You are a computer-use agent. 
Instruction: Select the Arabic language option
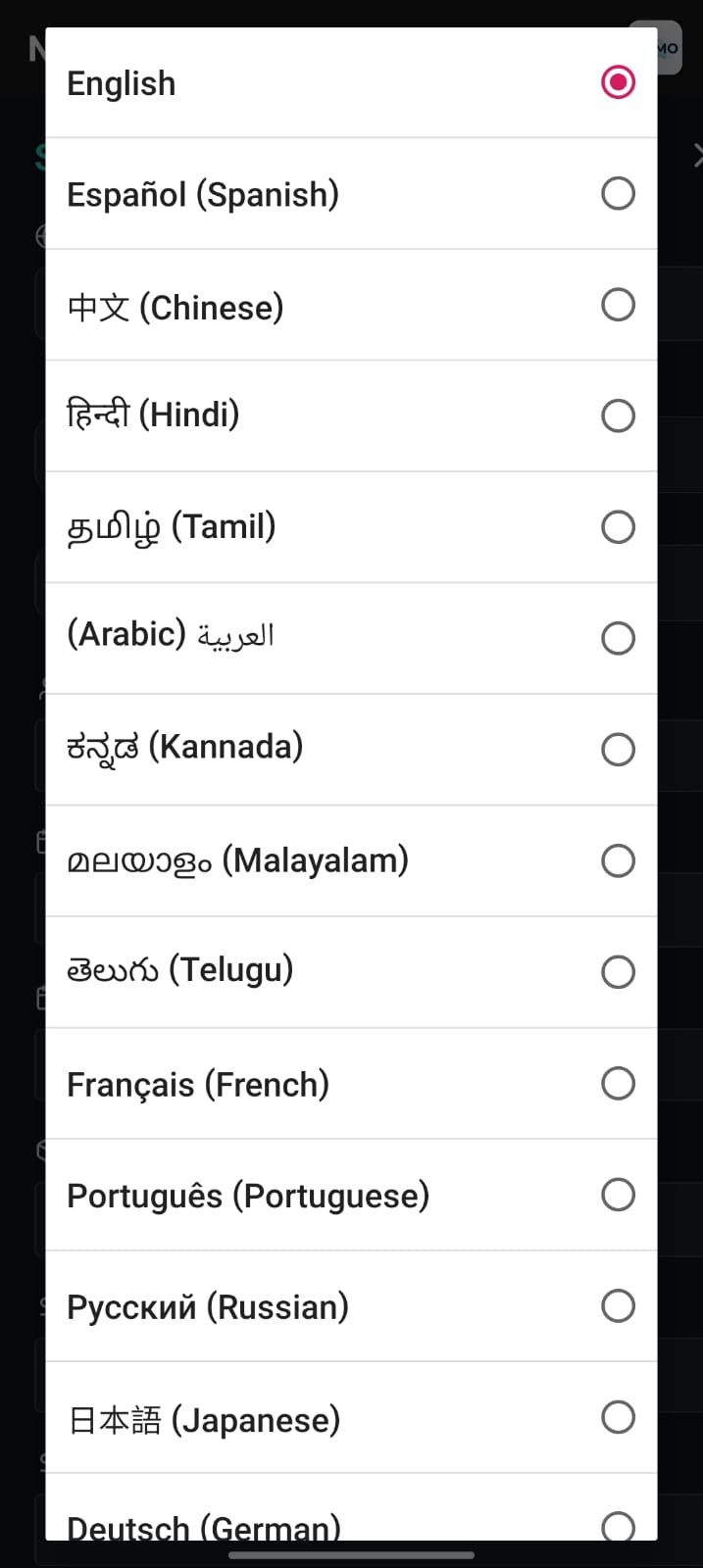pyautogui.click(x=618, y=639)
